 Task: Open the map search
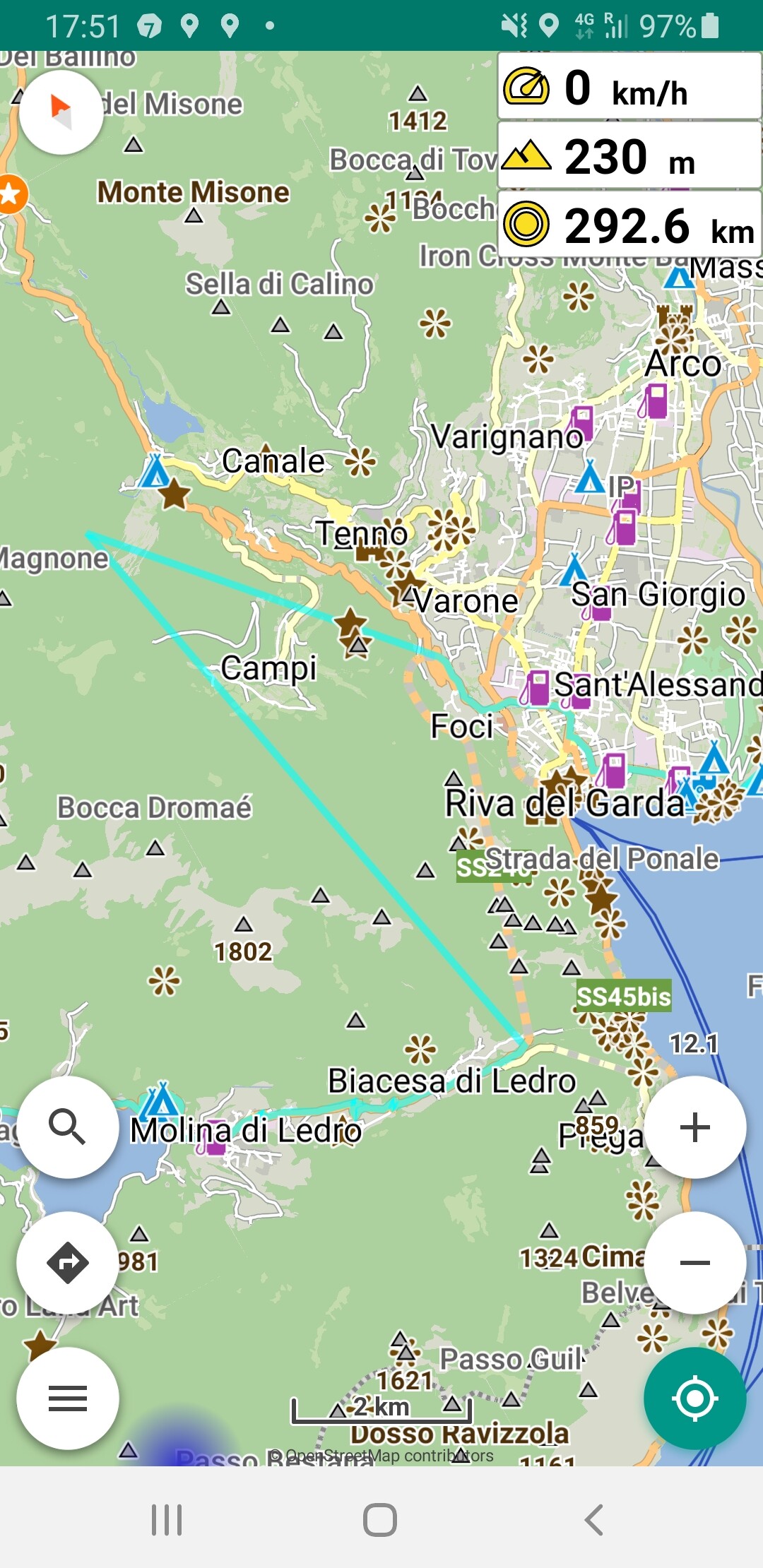68,1127
